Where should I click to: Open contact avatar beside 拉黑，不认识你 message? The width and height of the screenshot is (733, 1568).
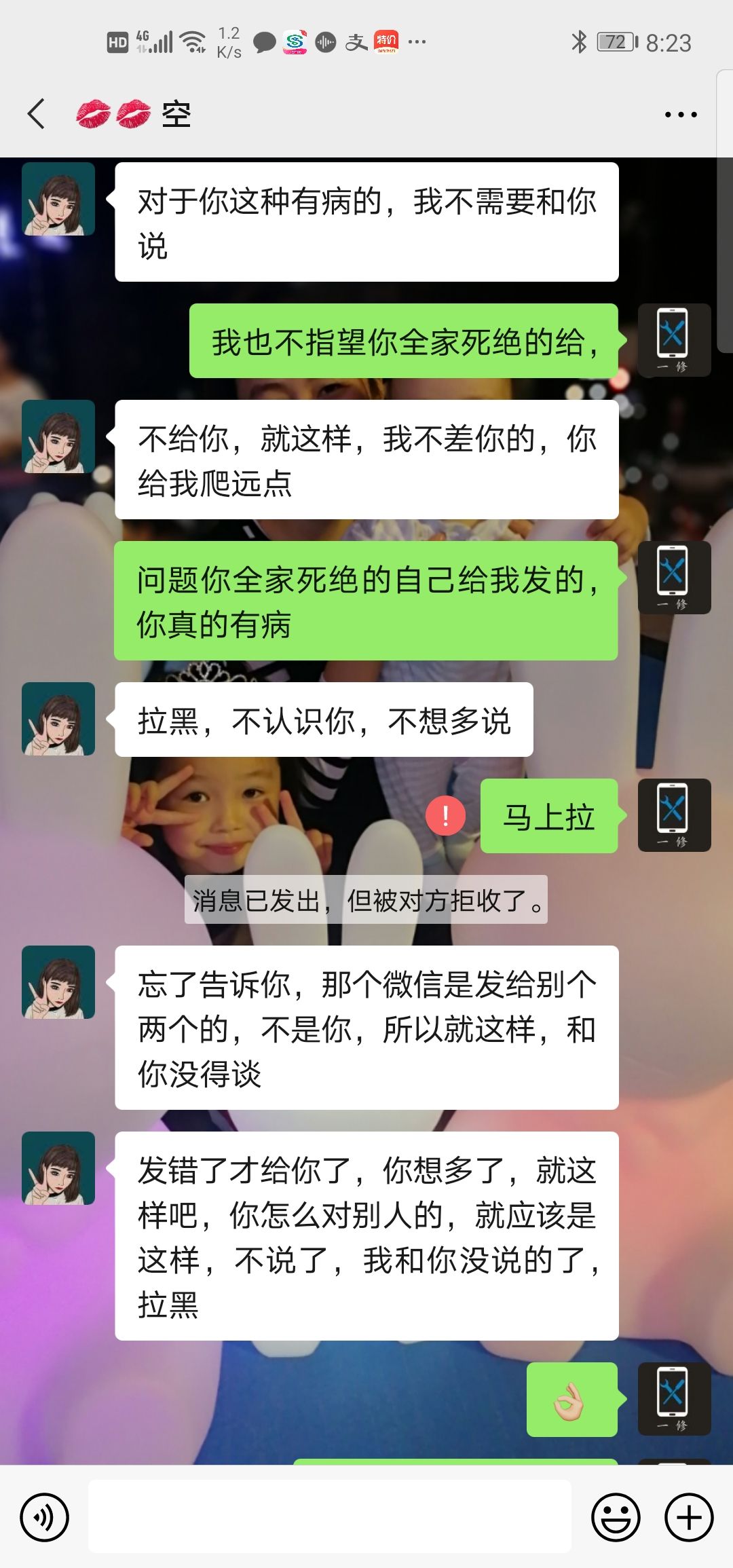tap(58, 719)
